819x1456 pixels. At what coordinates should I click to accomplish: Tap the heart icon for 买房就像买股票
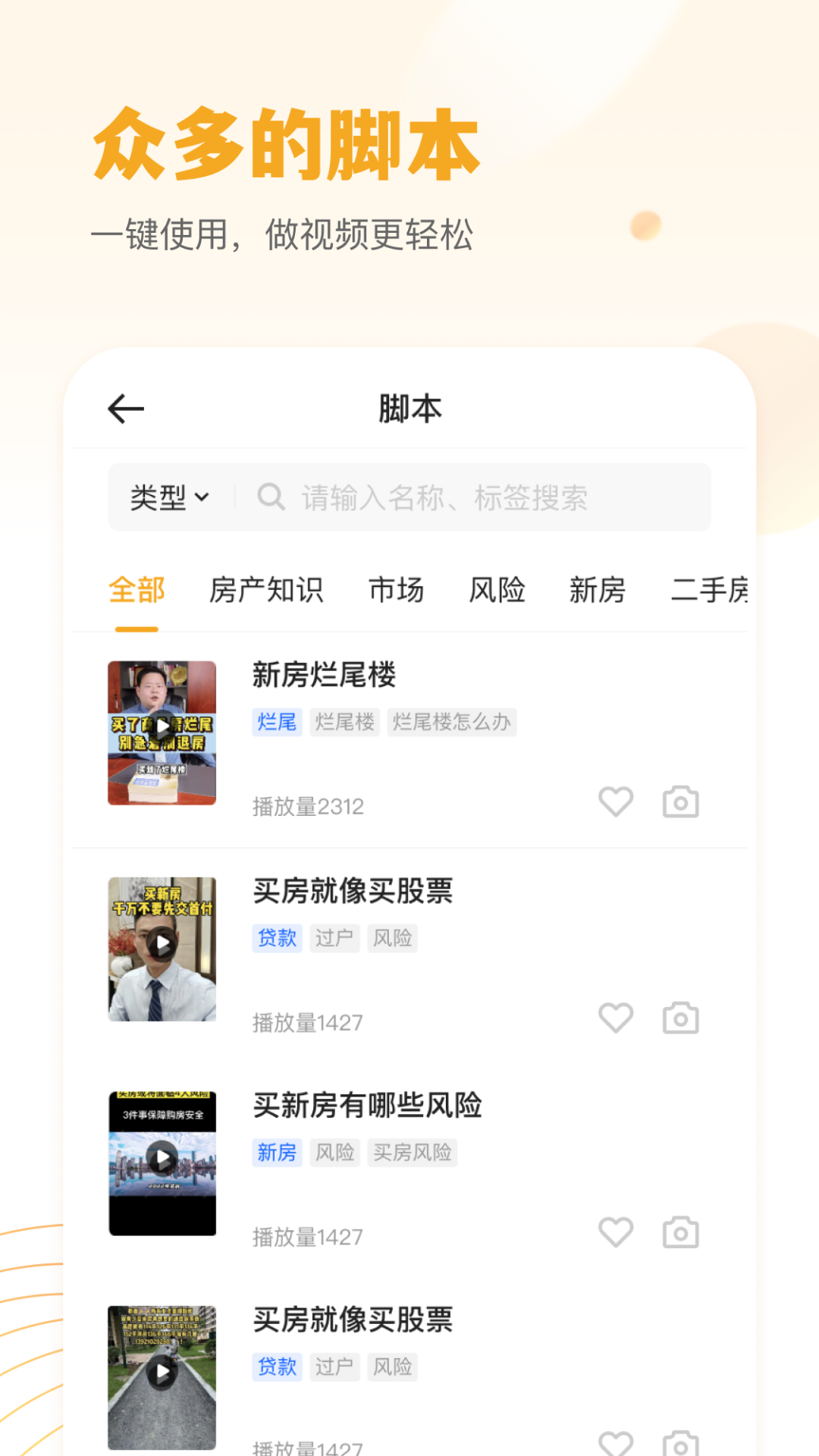(616, 1017)
